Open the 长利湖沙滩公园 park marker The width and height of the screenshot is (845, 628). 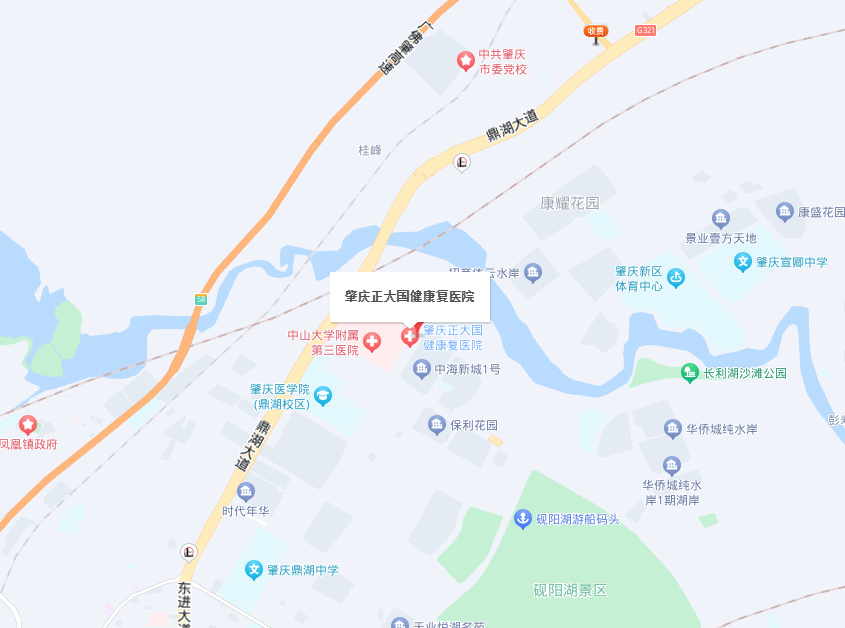[690, 373]
